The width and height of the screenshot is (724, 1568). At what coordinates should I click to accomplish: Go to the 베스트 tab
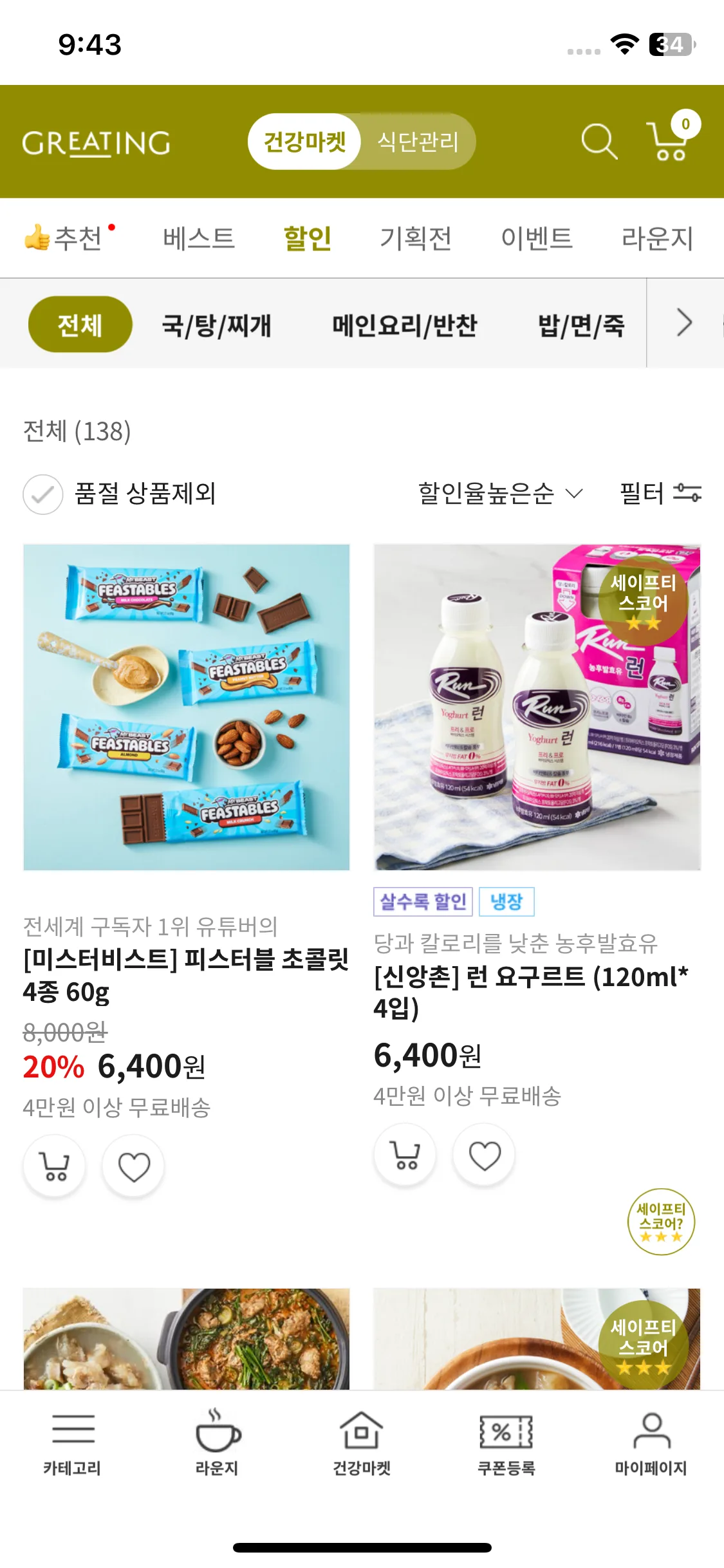(x=198, y=239)
